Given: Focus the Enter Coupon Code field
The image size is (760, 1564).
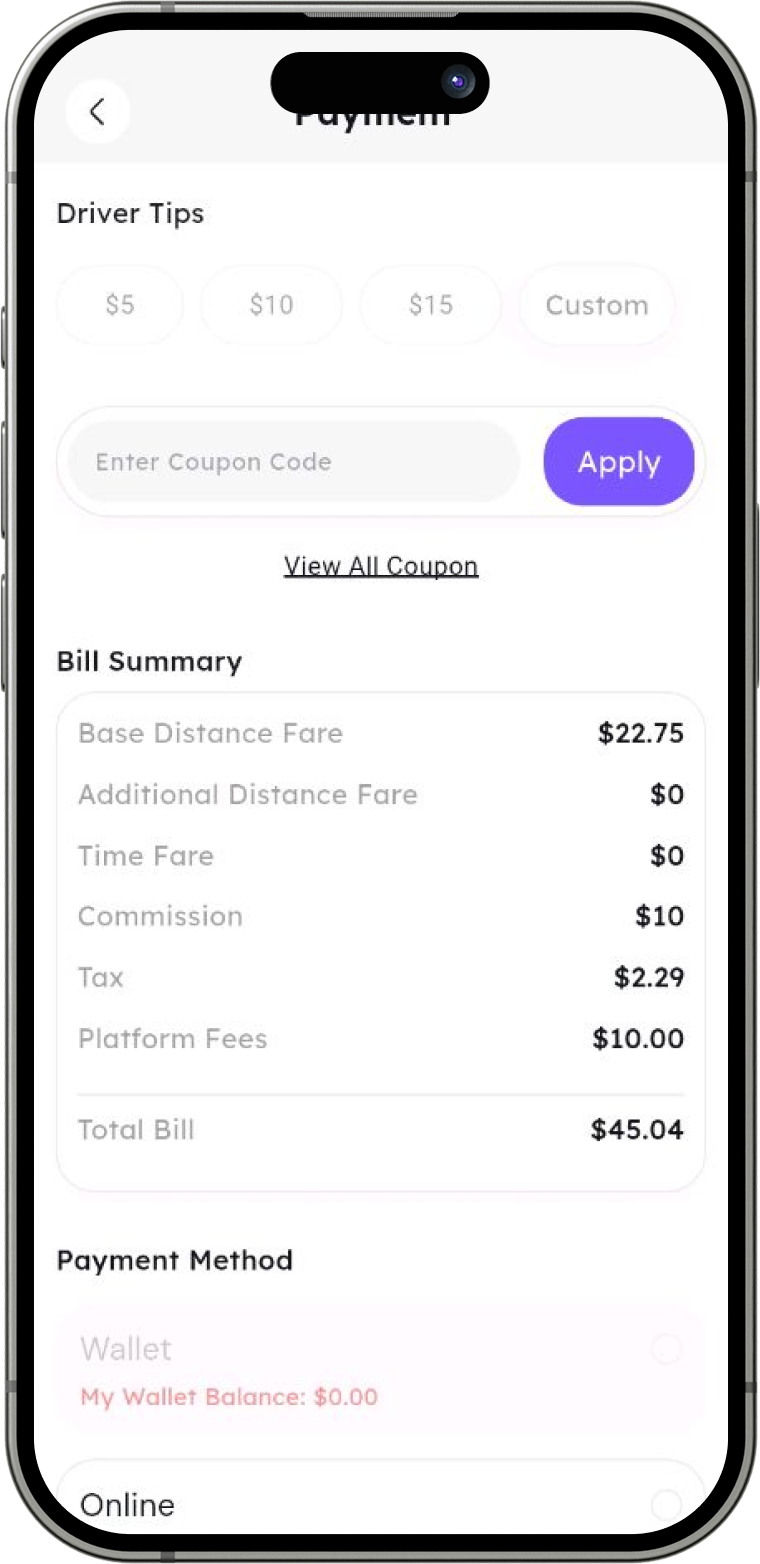Looking at the screenshot, I should [294, 462].
